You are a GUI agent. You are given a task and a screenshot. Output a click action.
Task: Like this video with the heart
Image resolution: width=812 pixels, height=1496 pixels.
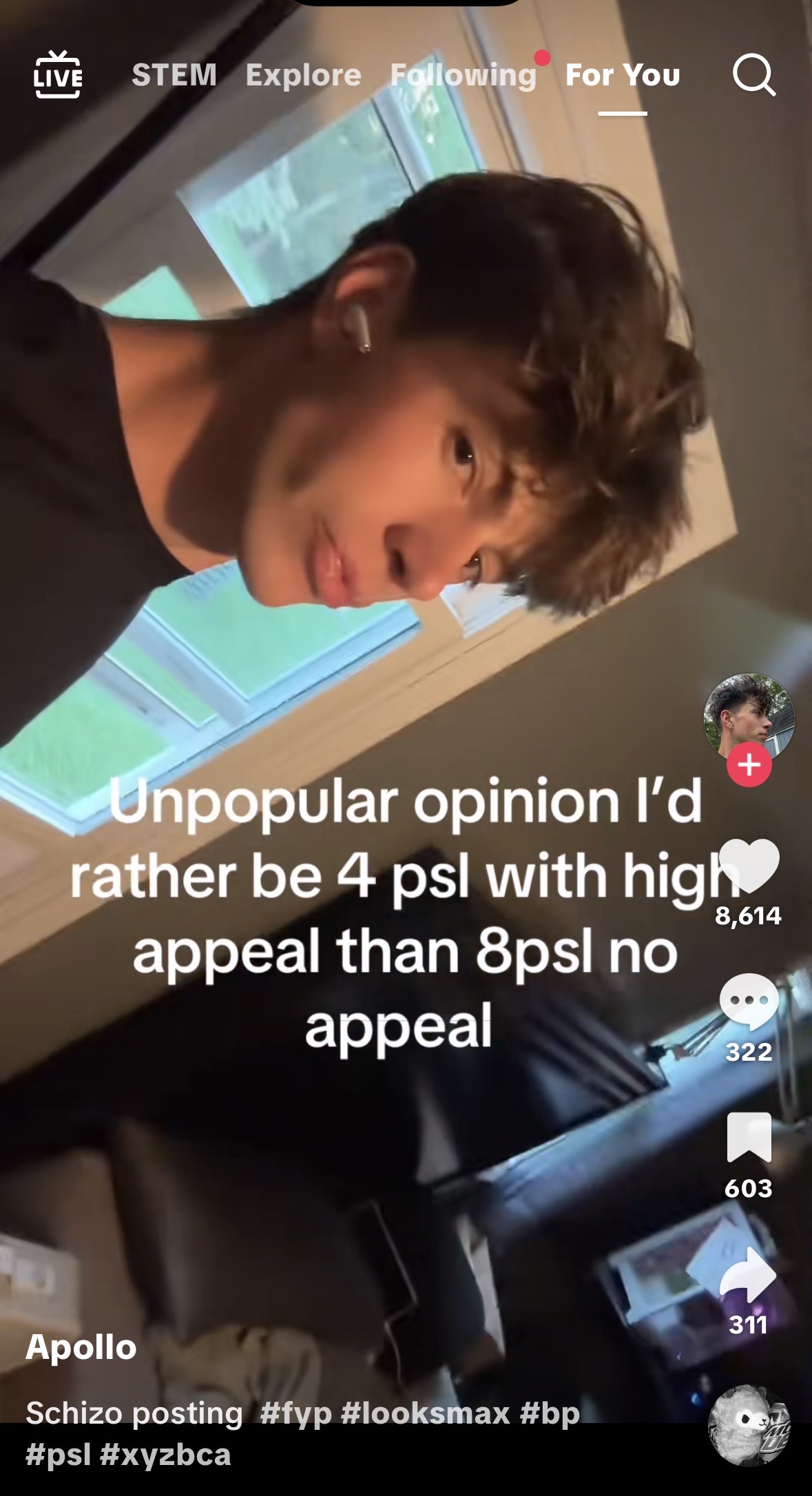(749, 865)
